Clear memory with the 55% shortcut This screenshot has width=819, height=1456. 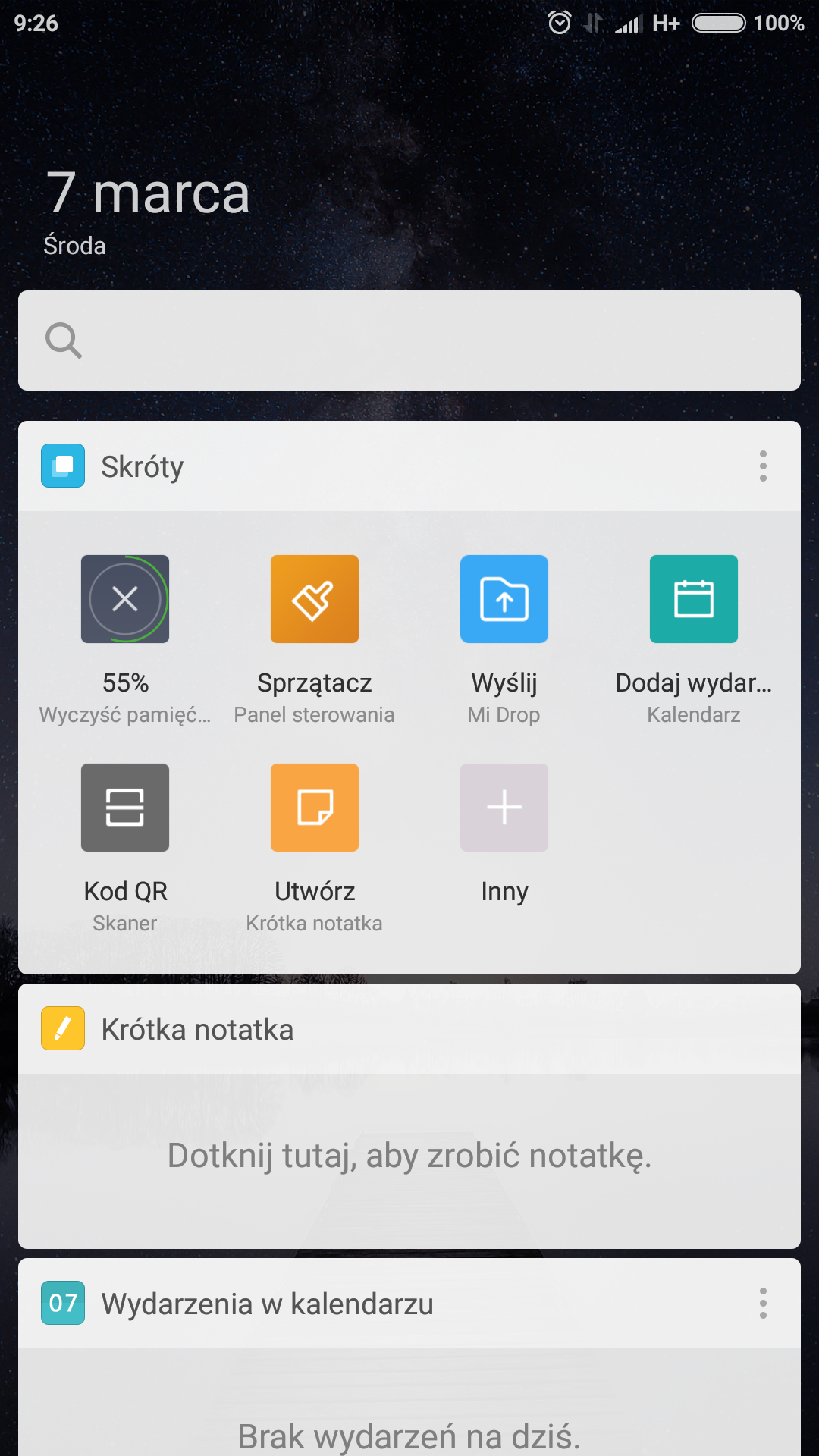pos(125,599)
